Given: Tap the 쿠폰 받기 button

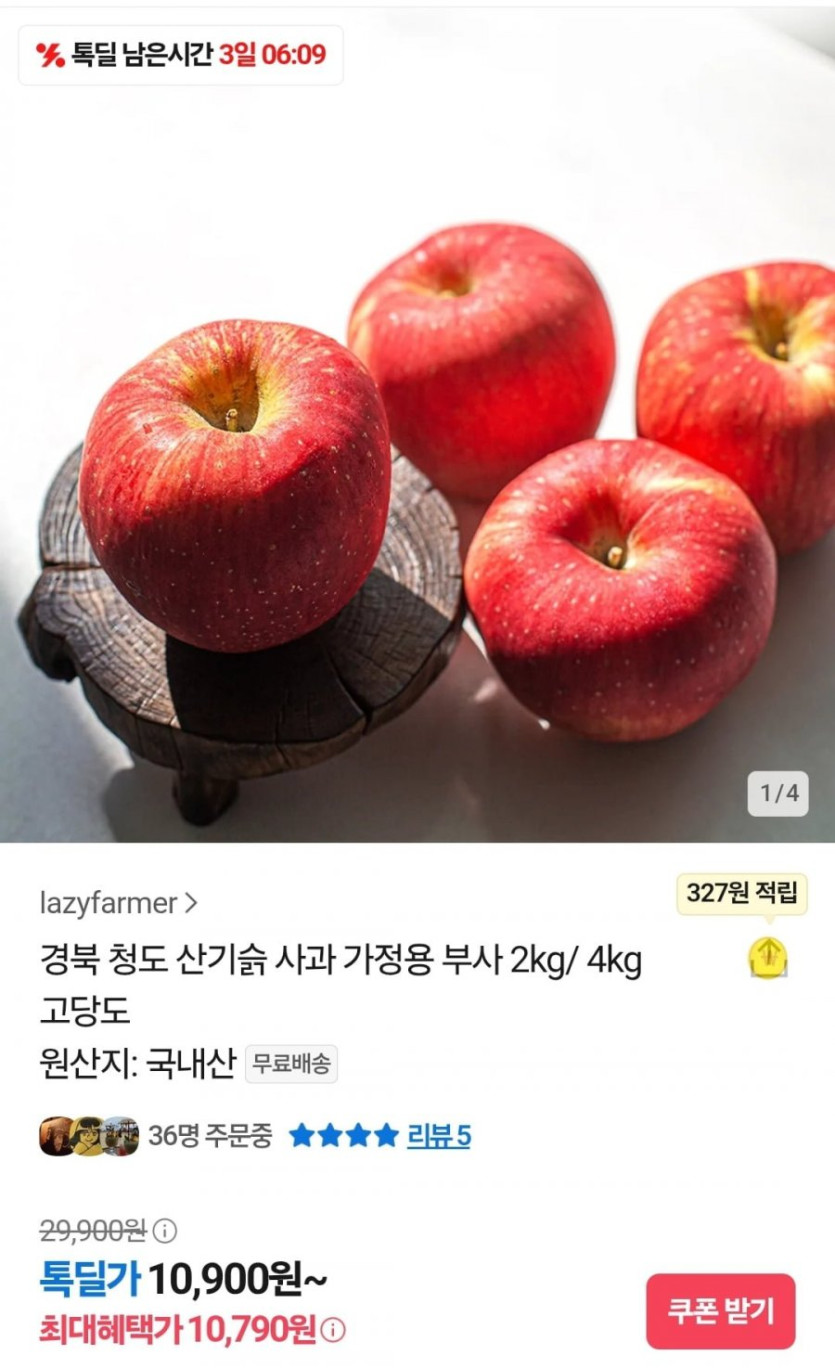Looking at the screenshot, I should pyautogui.click(x=720, y=1311).
